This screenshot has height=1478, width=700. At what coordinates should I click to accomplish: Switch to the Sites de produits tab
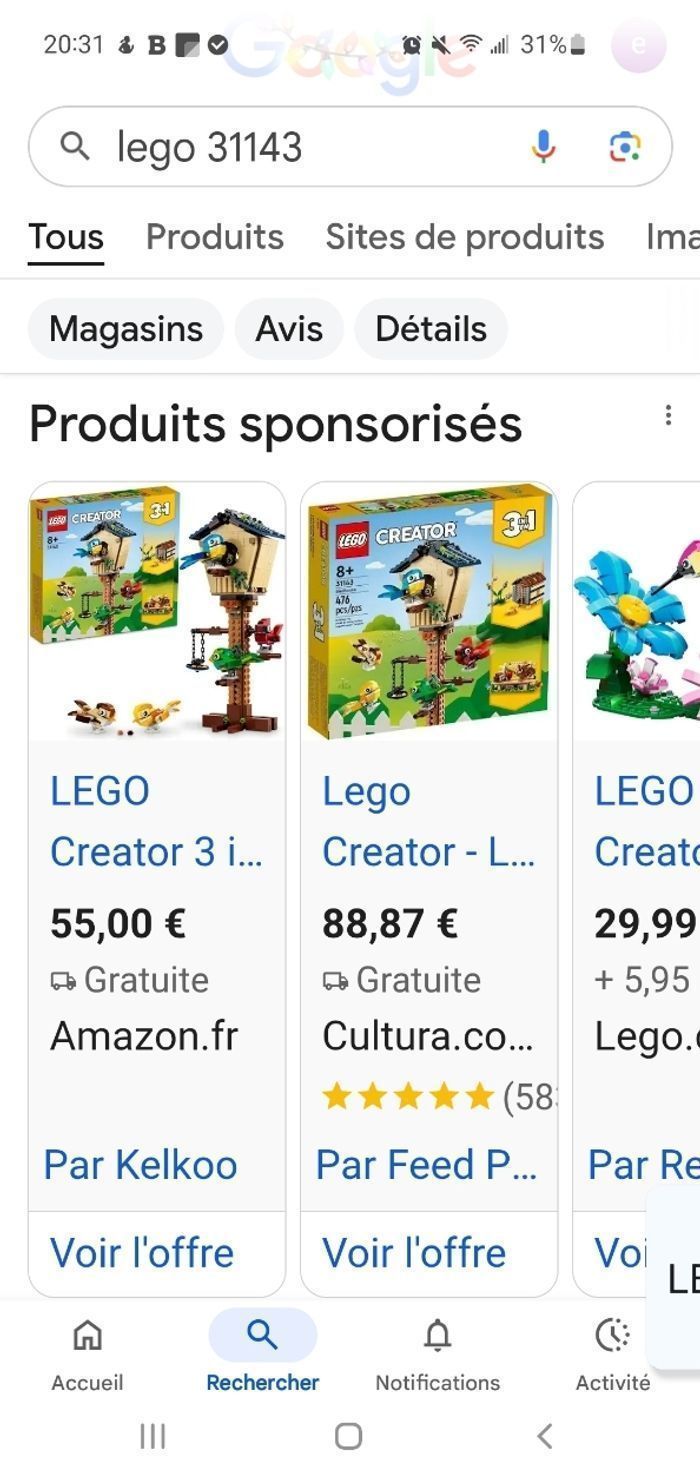tap(465, 237)
